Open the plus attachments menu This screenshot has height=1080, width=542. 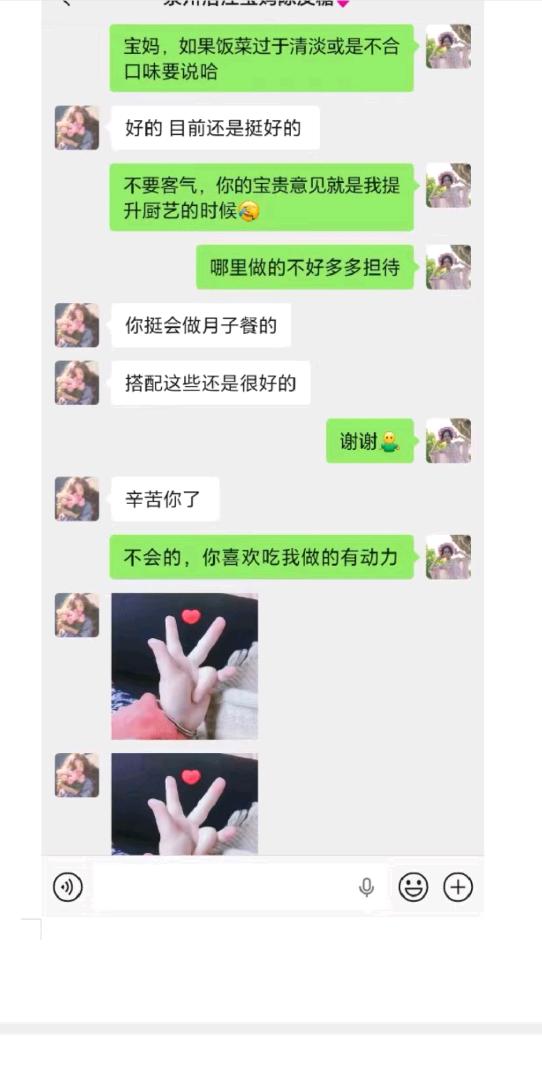458,886
